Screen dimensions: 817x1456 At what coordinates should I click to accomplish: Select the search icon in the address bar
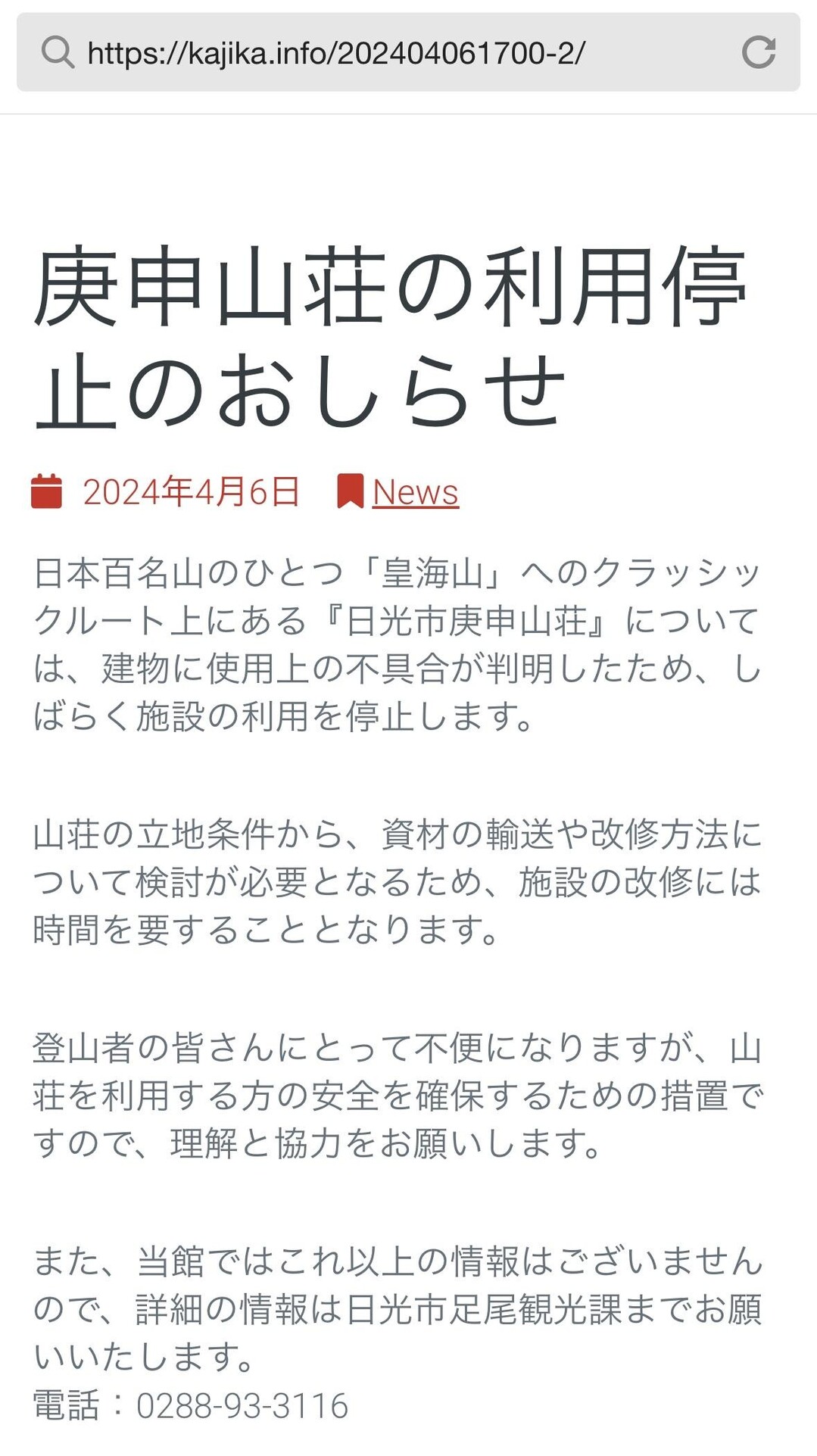pyautogui.click(x=57, y=53)
